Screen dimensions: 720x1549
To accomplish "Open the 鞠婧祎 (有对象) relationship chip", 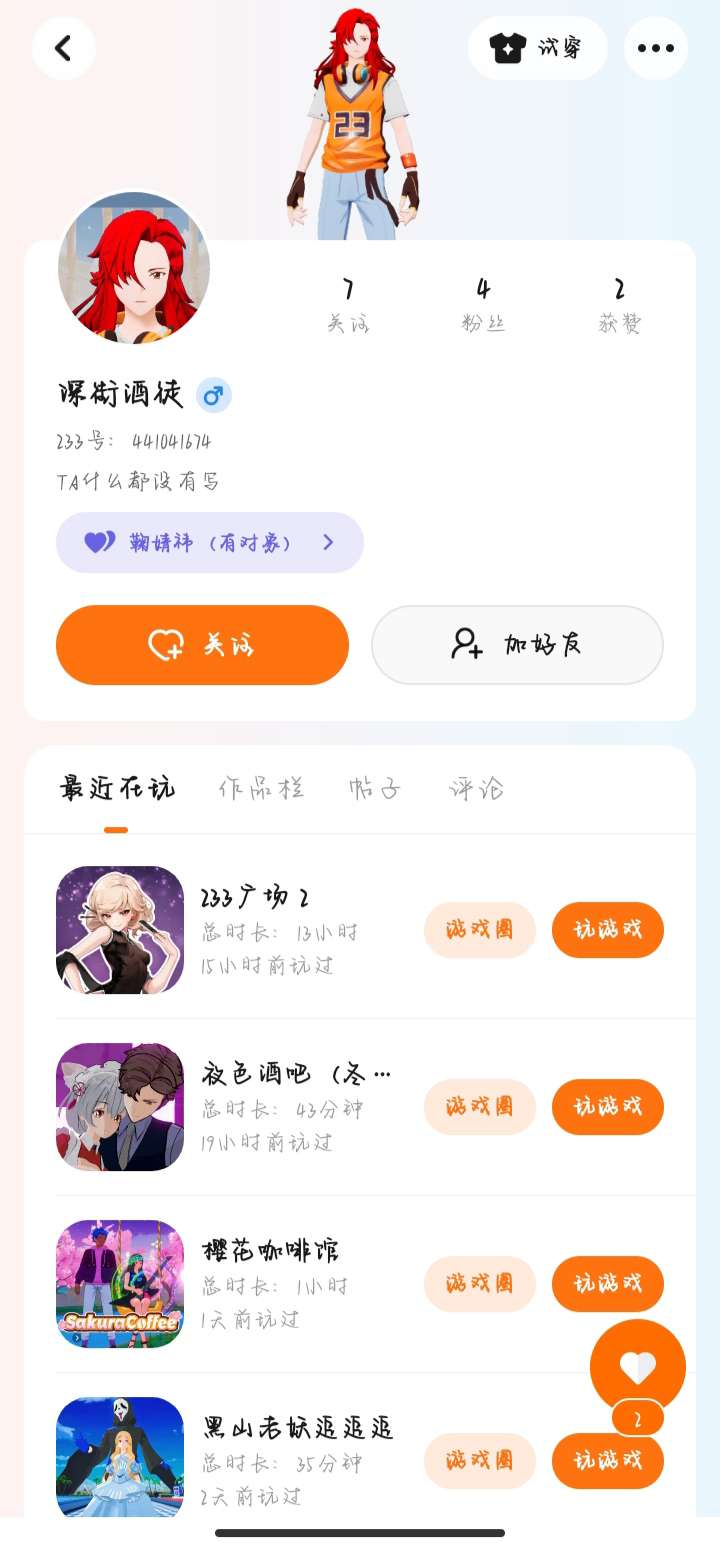I will (x=210, y=543).
